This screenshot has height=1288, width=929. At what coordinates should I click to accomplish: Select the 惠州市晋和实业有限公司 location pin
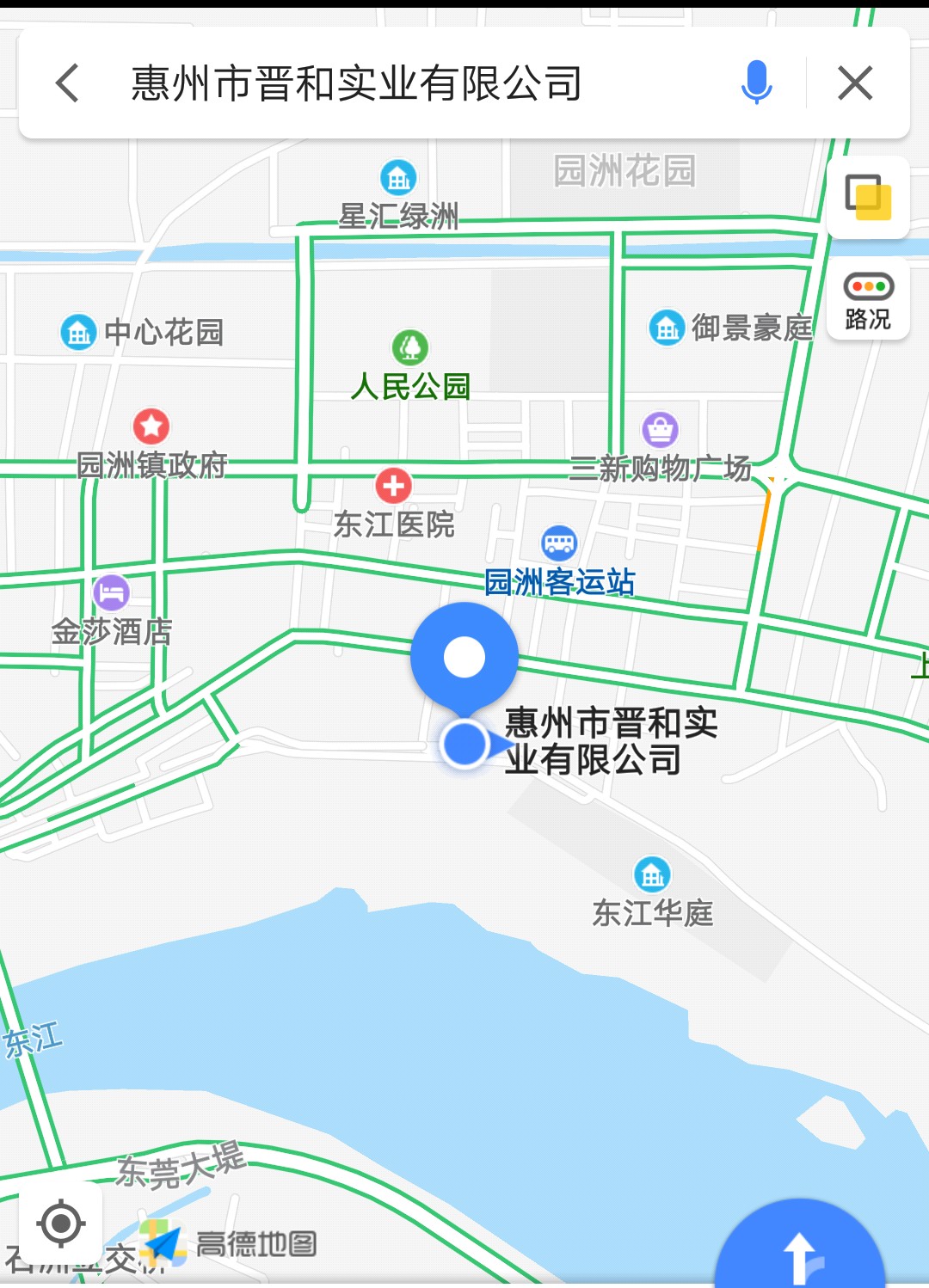(x=464, y=658)
